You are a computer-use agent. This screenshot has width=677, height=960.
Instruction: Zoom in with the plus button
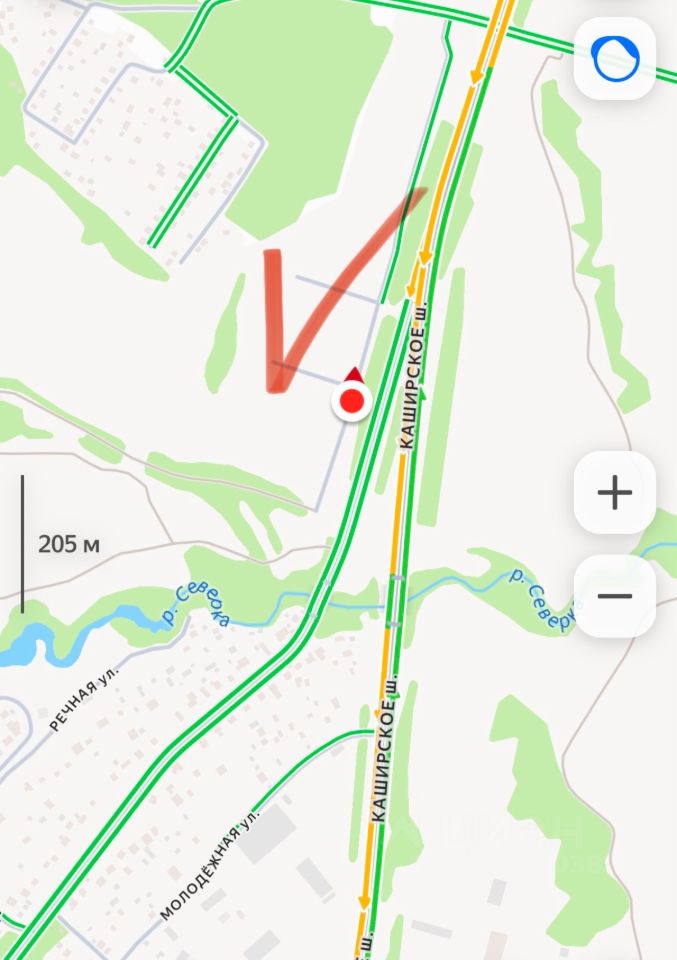coord(614,492)
